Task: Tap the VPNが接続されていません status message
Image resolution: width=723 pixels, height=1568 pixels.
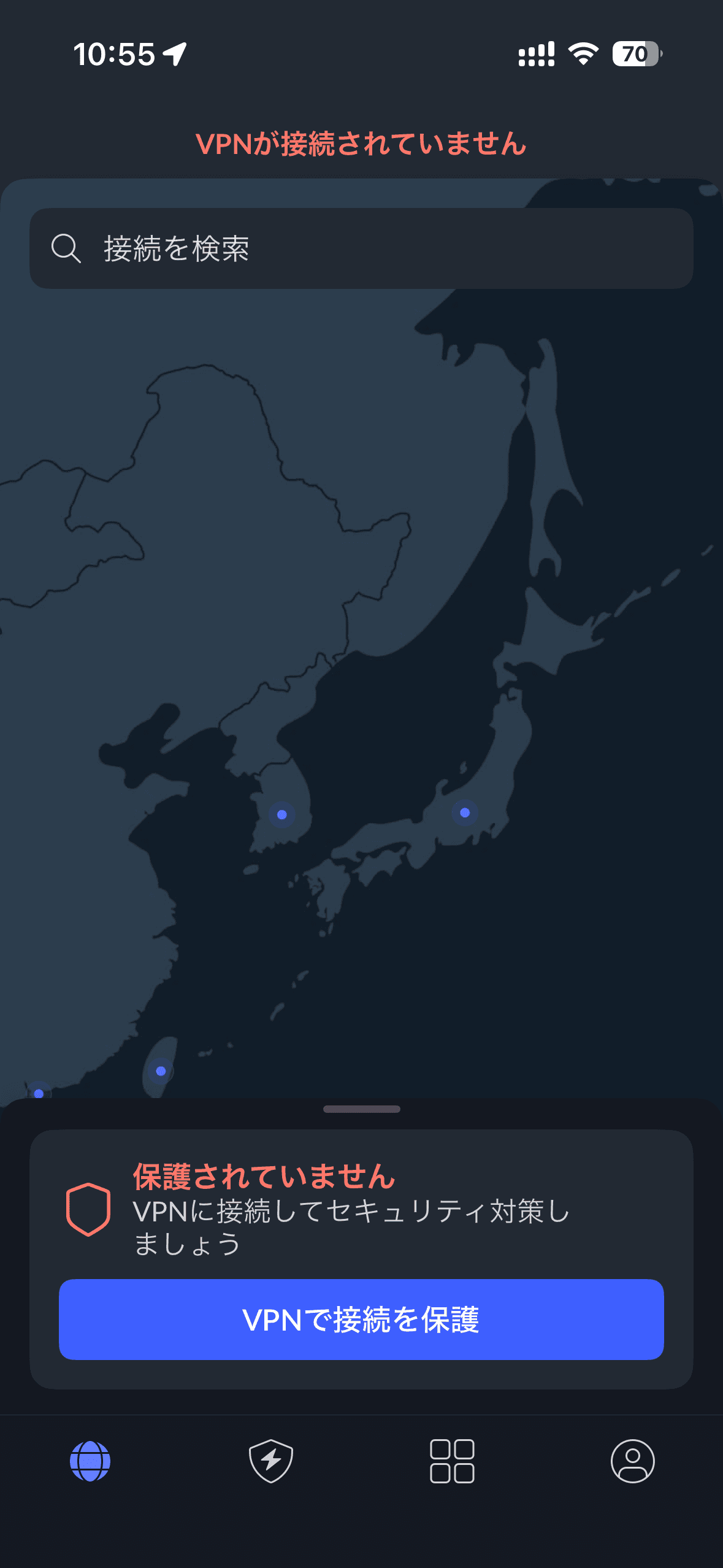Action: click(x=361, y=144)
